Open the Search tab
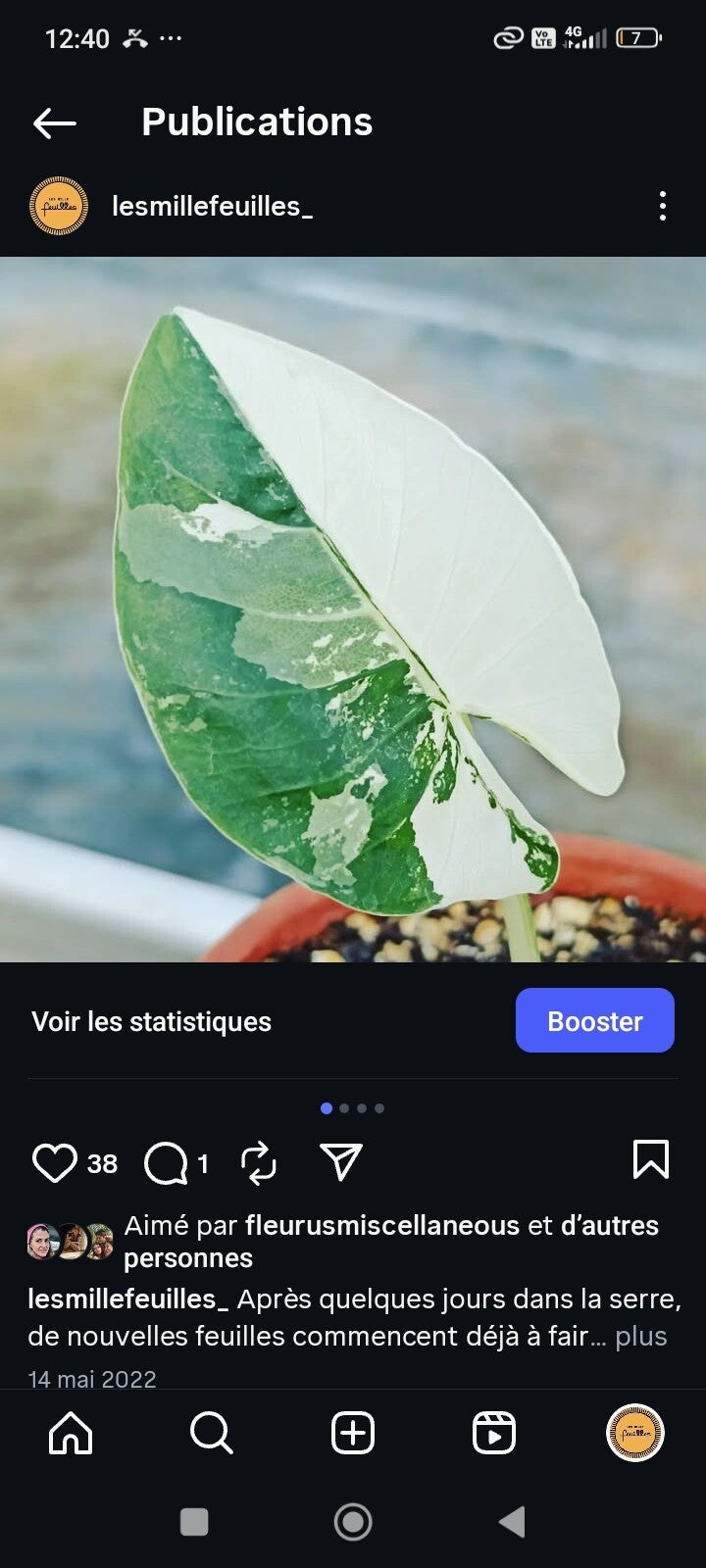Screen dimensions: 706x1568 [211, 1433]
